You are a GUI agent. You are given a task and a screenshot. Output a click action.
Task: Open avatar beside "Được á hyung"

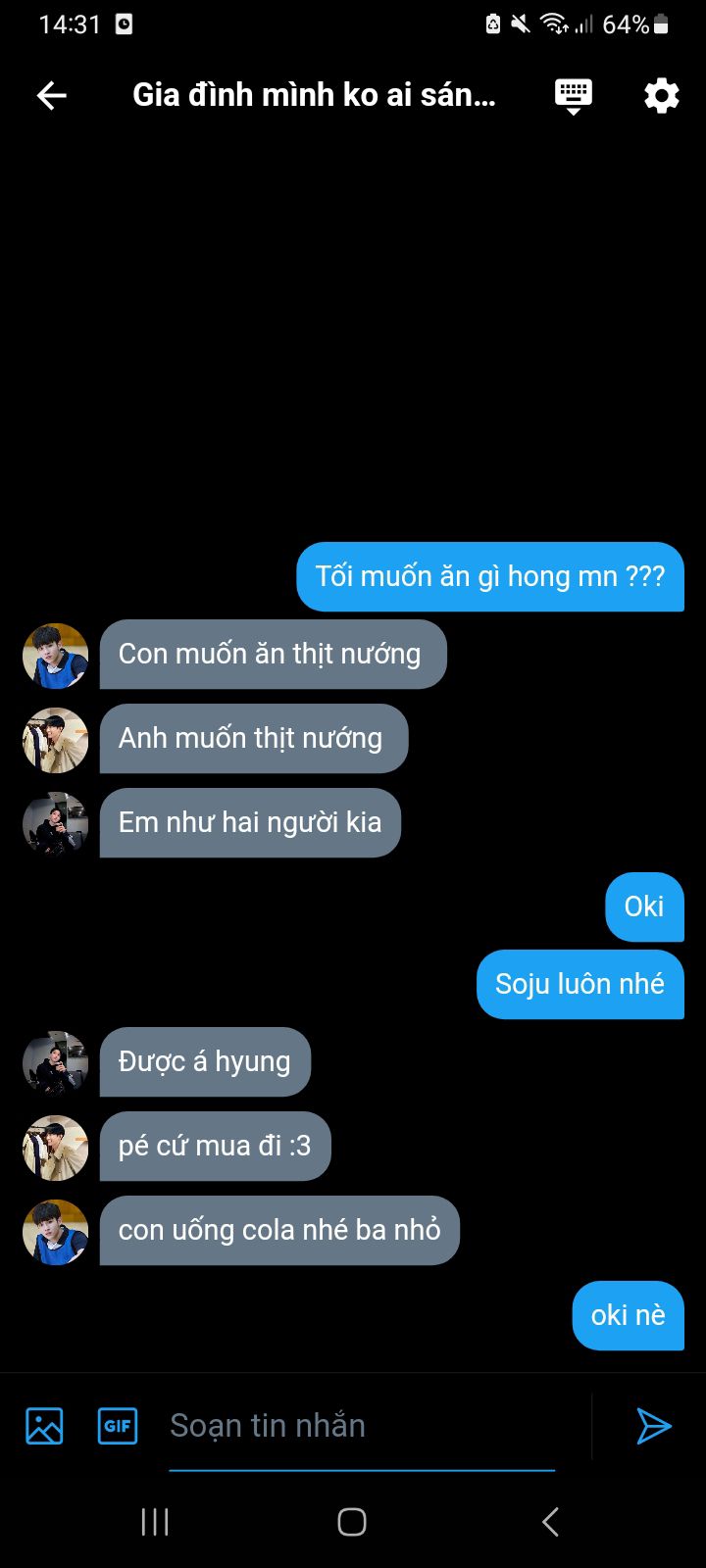[x=56, y=1063]
